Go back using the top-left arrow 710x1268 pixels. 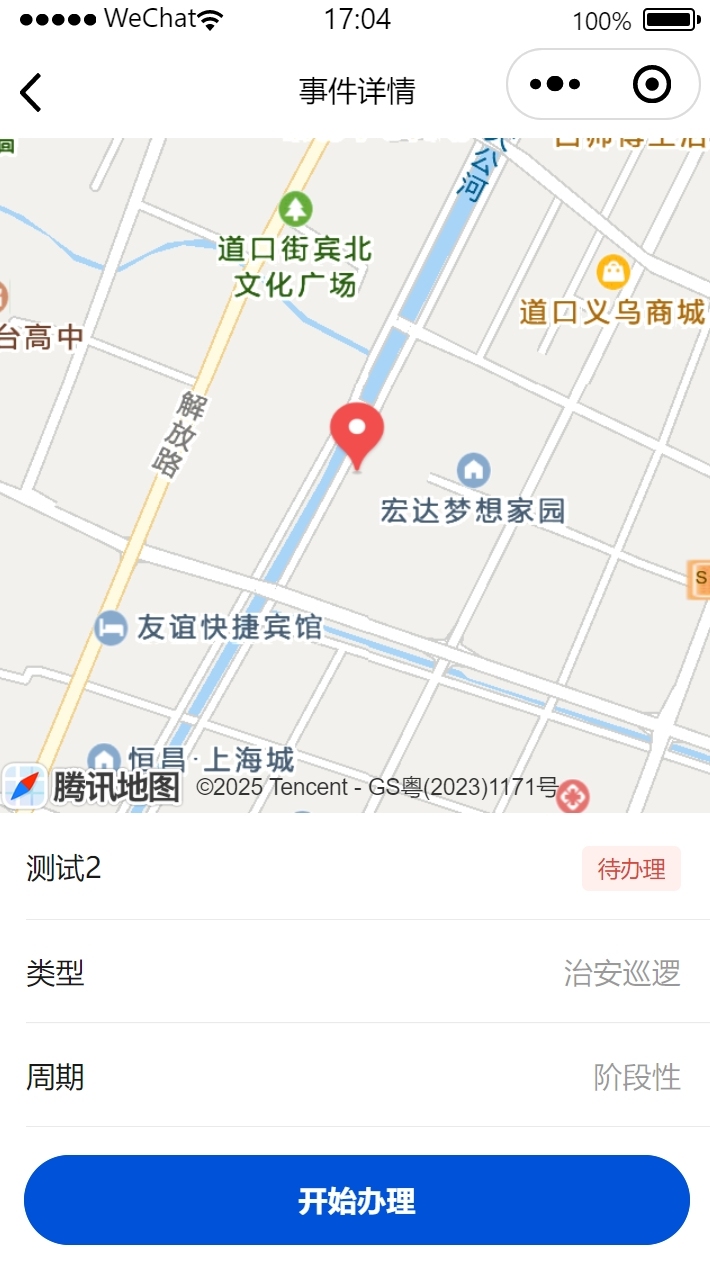pyautogui.click(x=31, y=92)
